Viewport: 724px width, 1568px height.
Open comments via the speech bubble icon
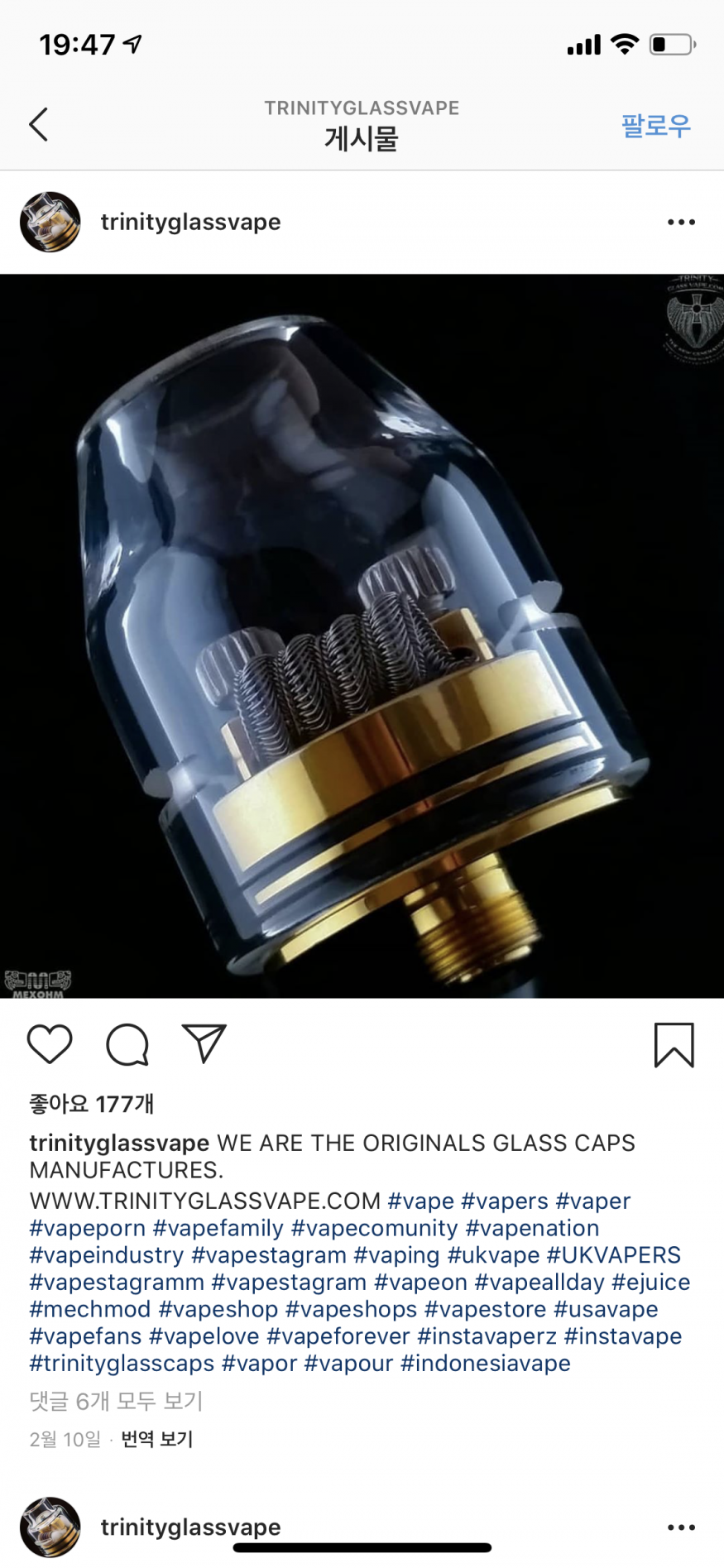coord(127,1044)
